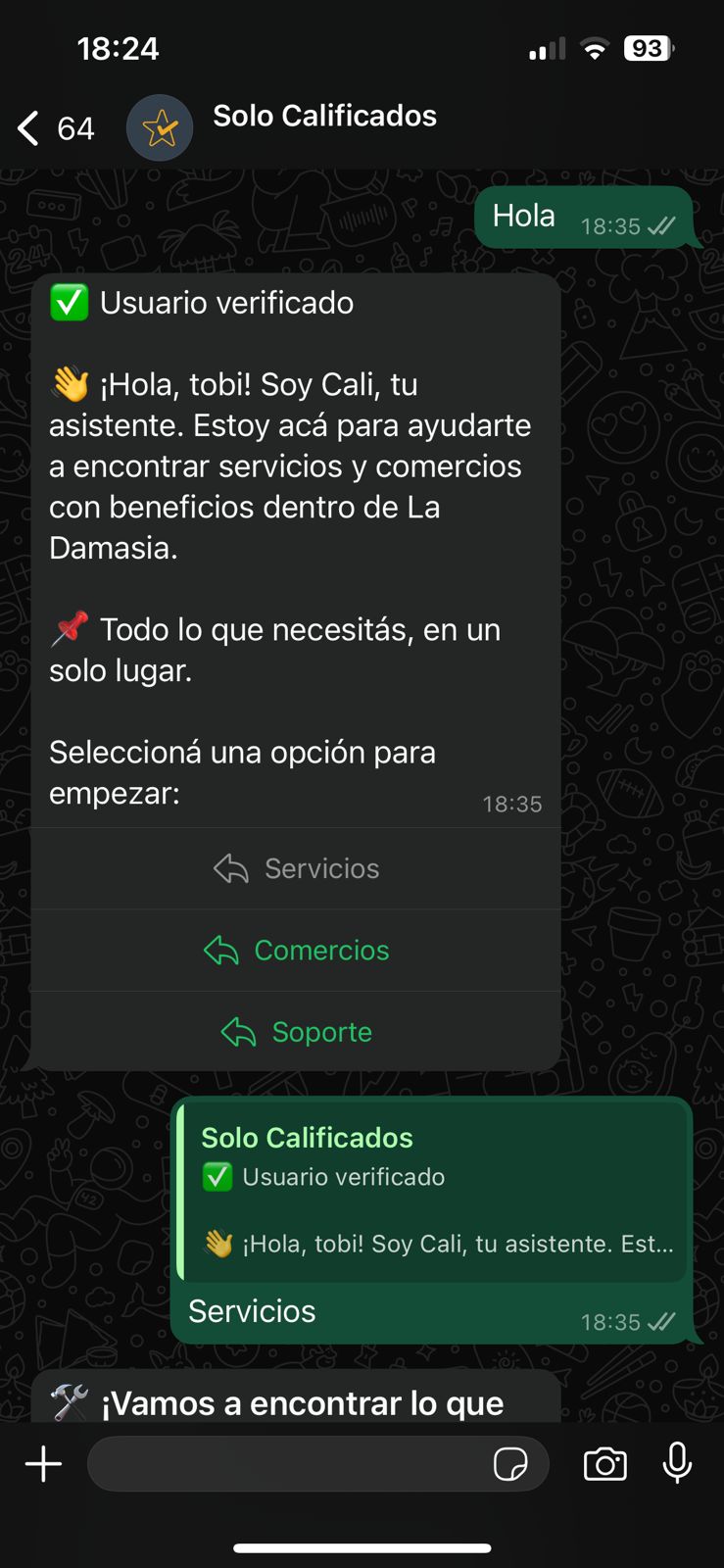Open the camera to take a photo

click(x=605, y=1463)
